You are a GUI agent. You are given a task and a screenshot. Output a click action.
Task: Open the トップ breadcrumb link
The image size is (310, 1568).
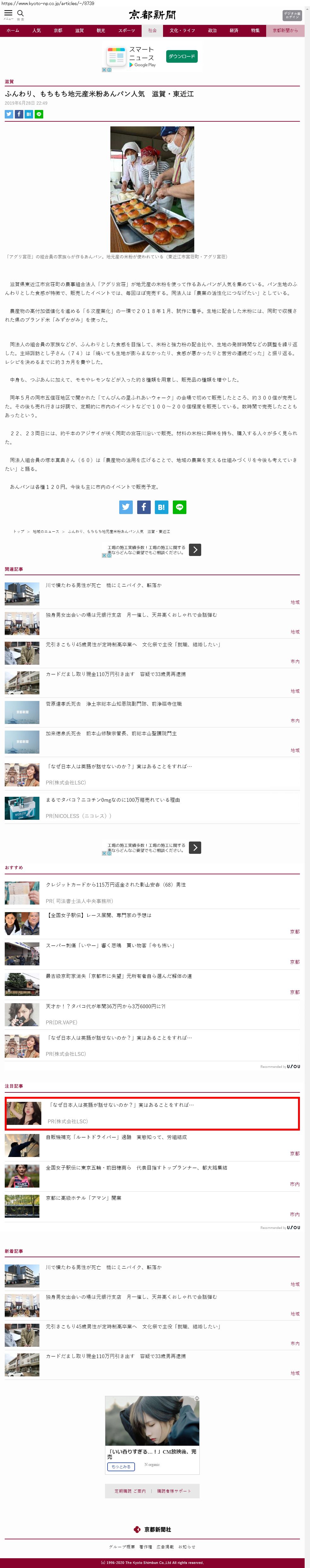pyautogui.click(x=19, y=531)
